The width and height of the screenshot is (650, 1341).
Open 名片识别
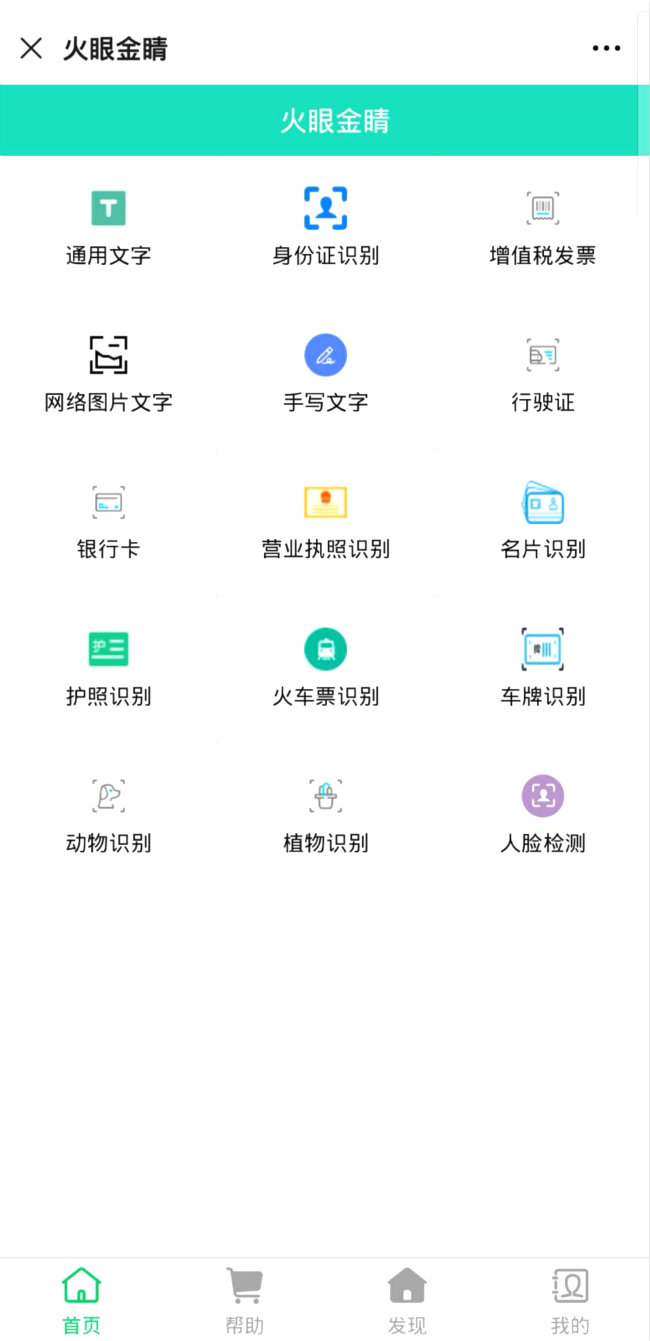542,522
